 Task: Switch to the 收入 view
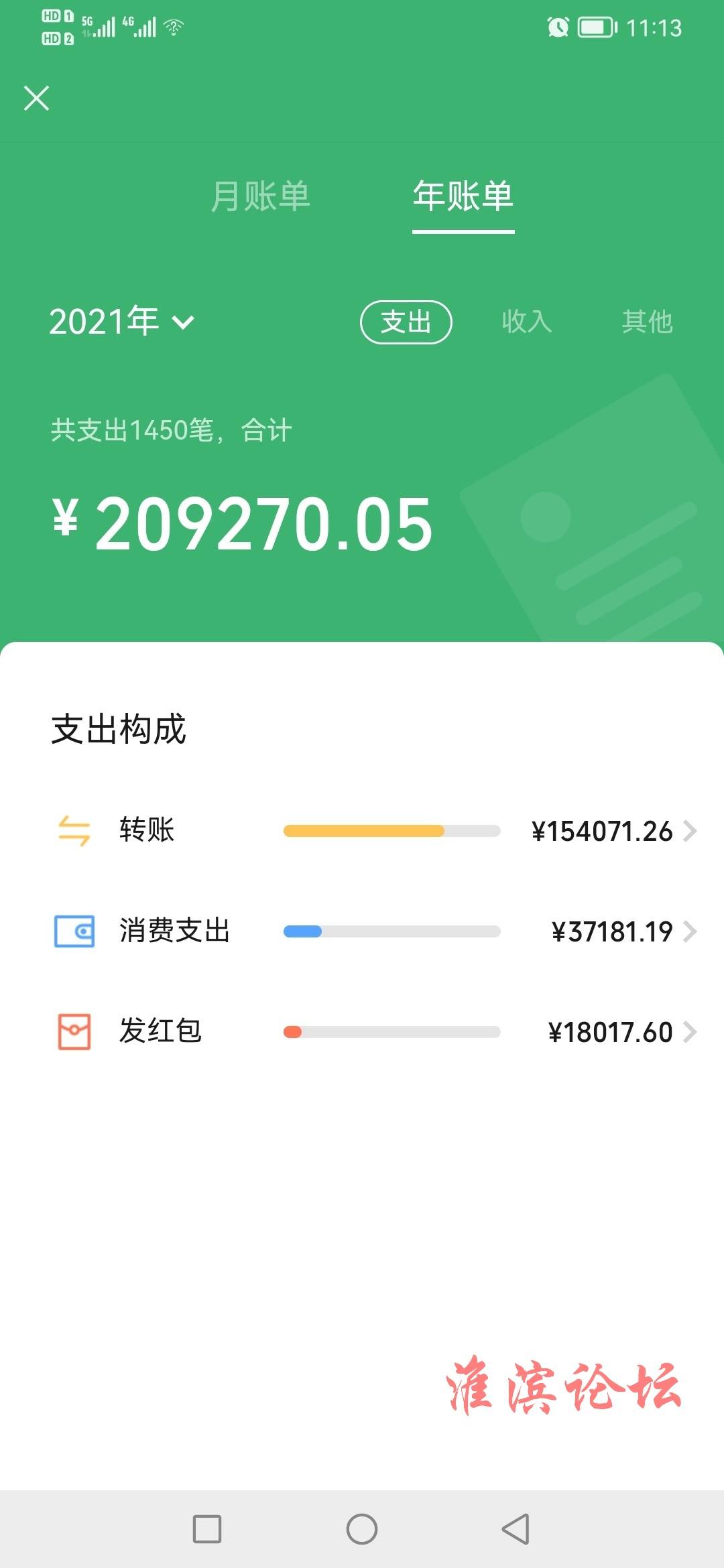527,322
